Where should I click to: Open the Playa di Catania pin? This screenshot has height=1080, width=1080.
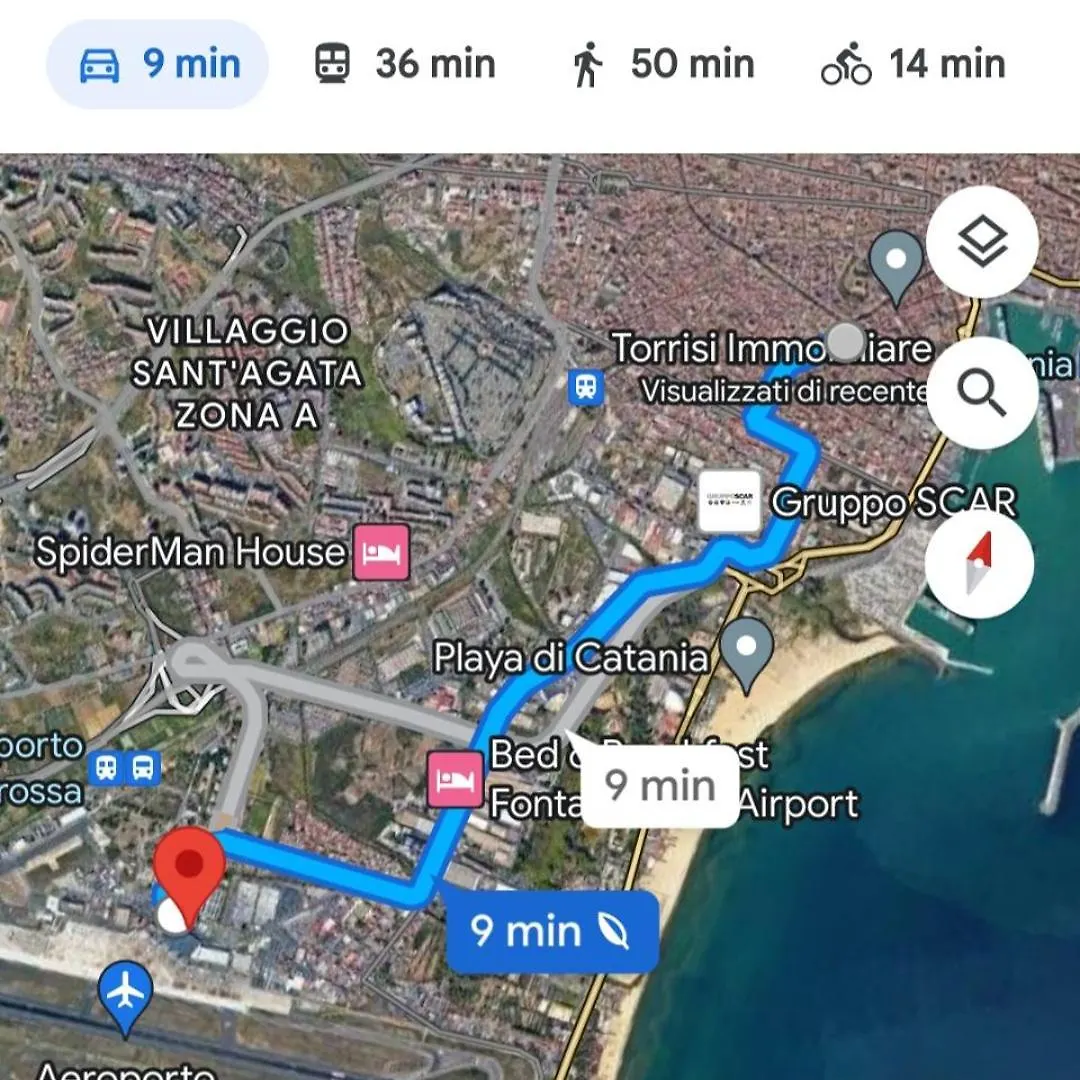point(747,648)
